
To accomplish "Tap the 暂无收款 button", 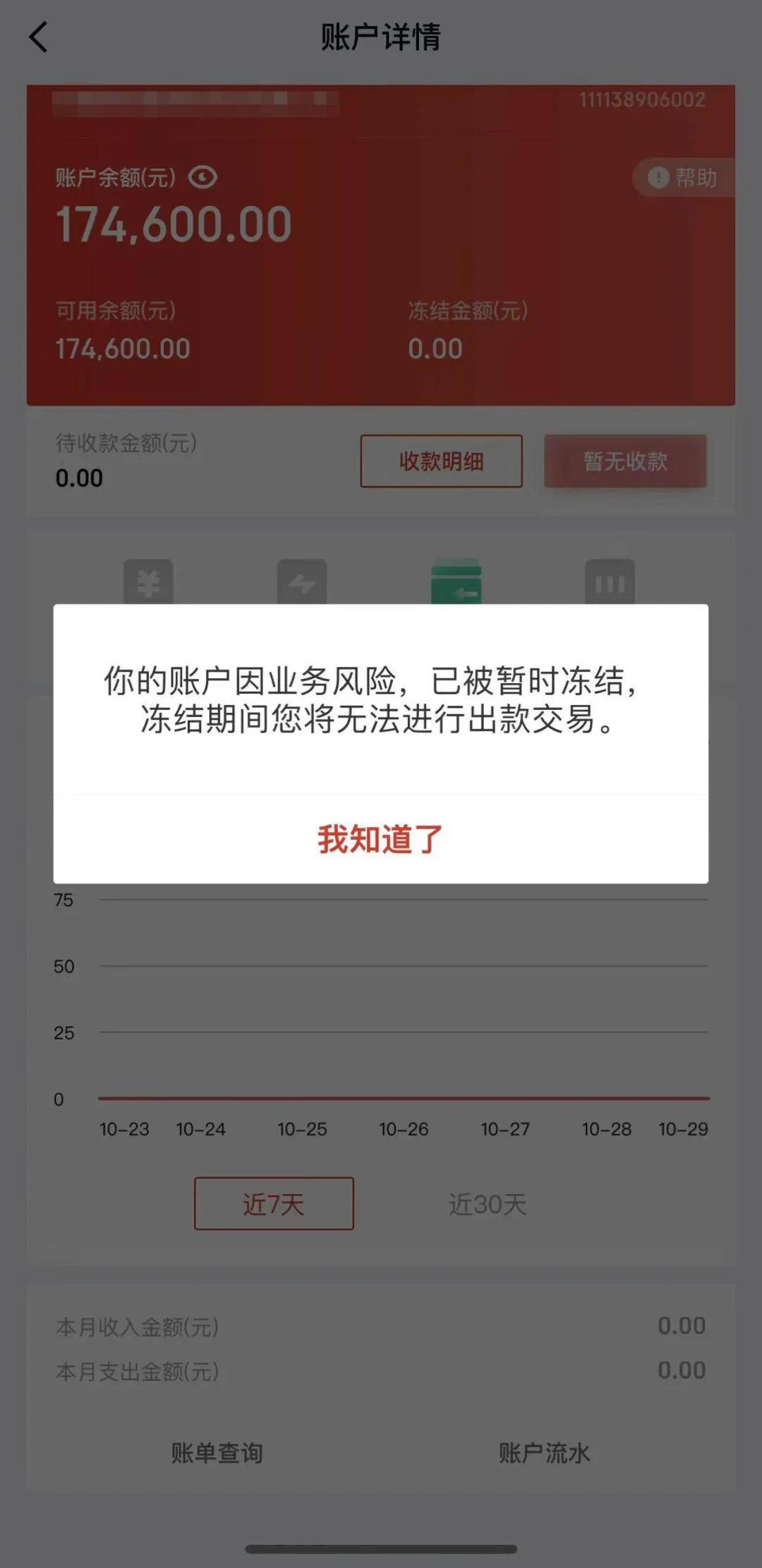I will coord(625,461).
